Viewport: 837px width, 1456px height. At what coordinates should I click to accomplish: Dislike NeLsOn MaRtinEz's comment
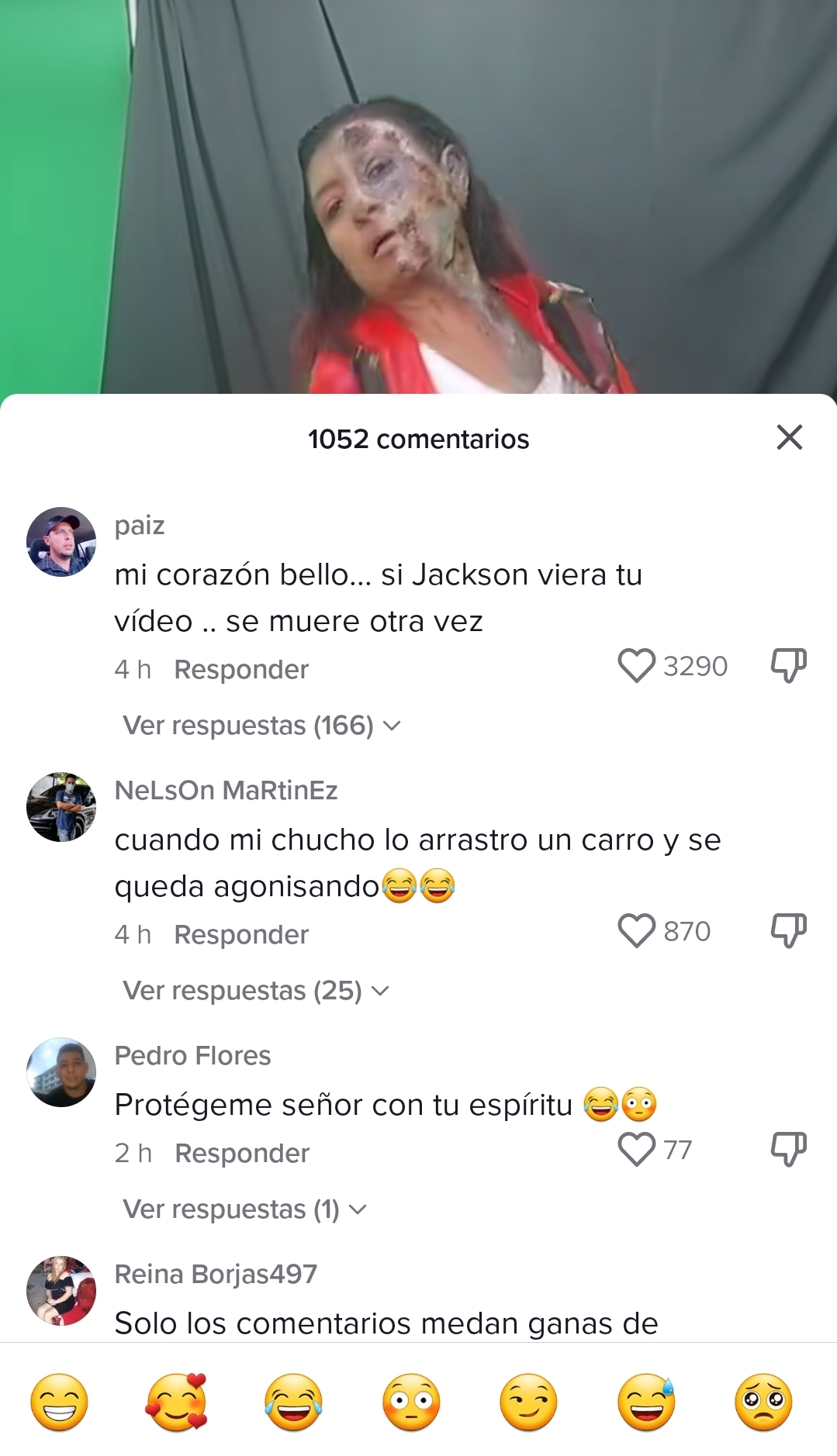pos(788,931)
